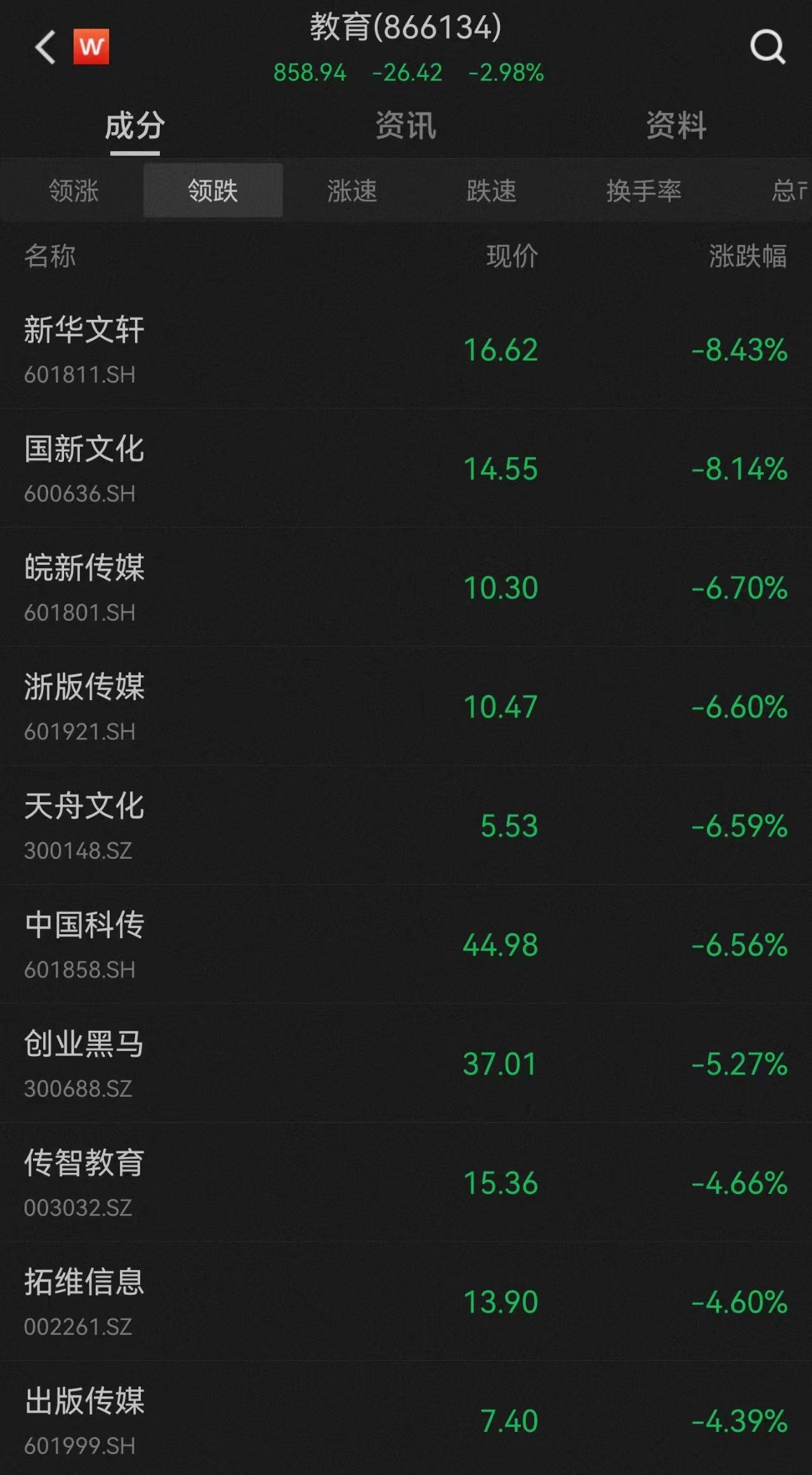The width and height of the screenshot is (812, 1475).
Task: Go back using the arrow icon
Action: [46, 48]
